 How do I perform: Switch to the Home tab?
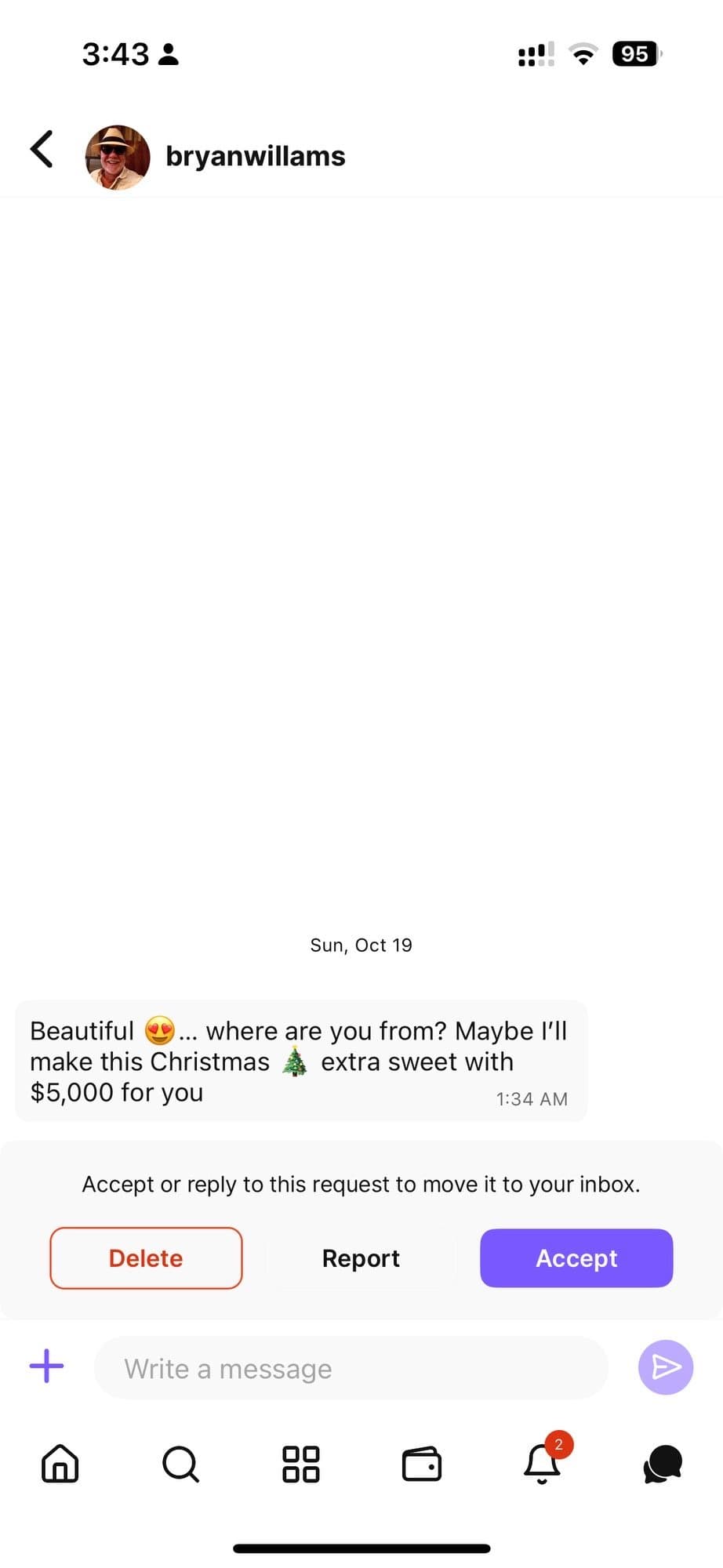pyautogui.click(x=60, y=1464)
